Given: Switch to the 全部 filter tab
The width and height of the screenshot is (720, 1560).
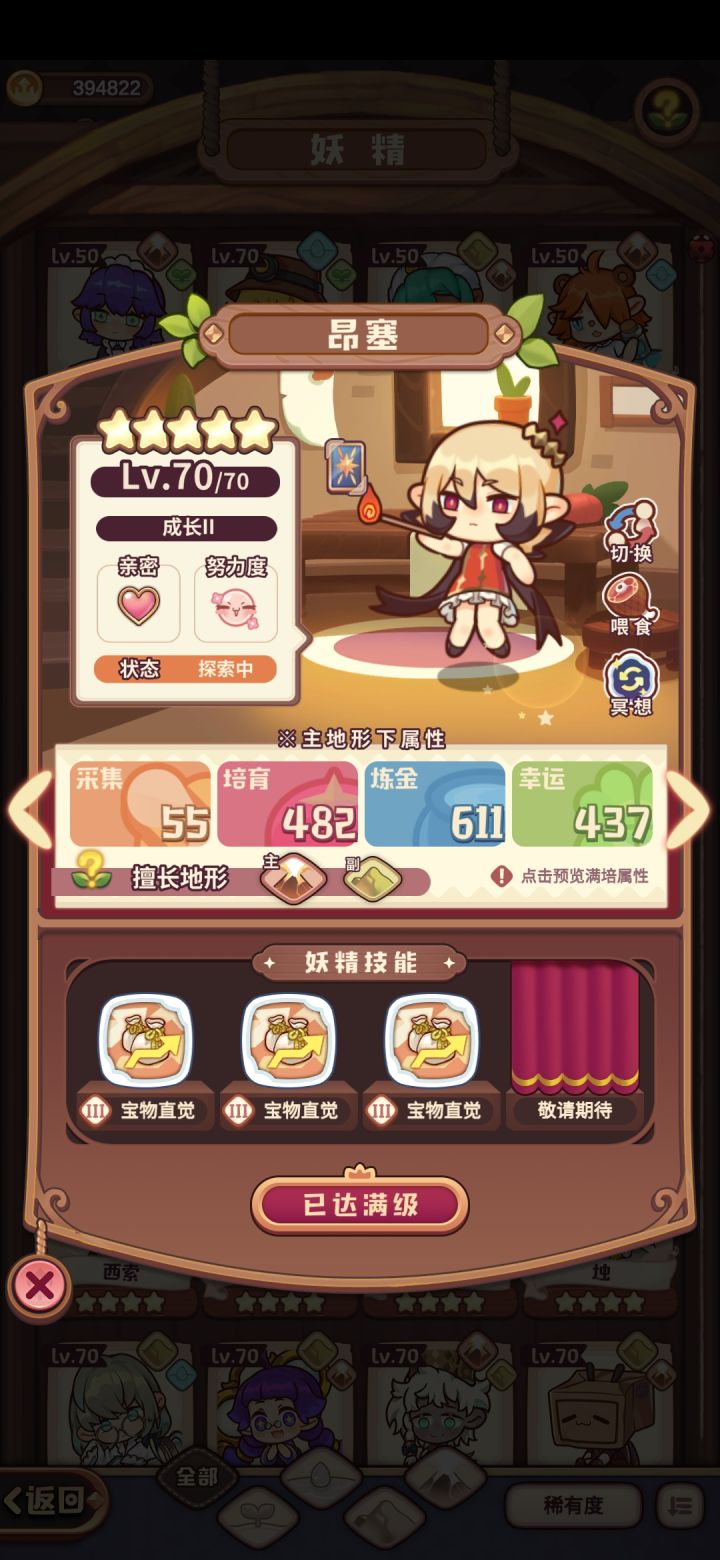Looking at the screenshot, I should (x=197, y=1477).
